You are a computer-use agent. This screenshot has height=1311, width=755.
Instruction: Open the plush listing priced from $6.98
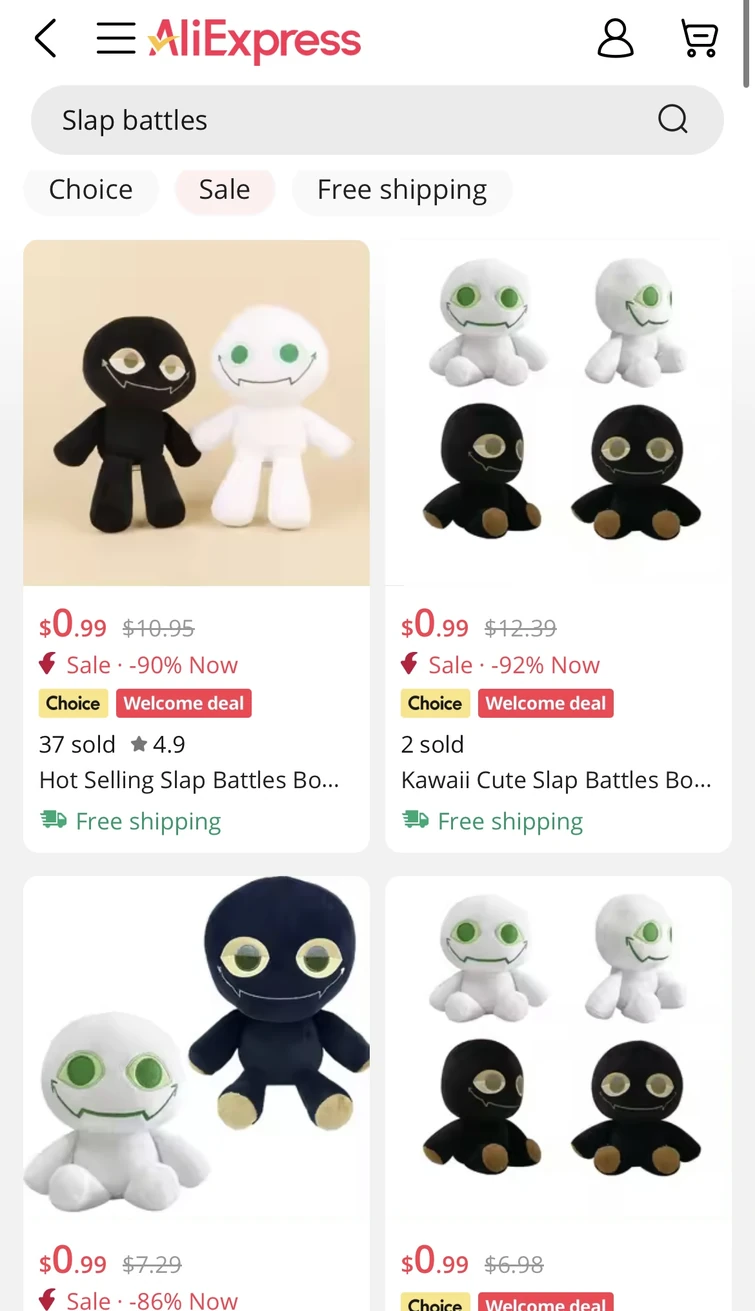(x=558, y=1050)
